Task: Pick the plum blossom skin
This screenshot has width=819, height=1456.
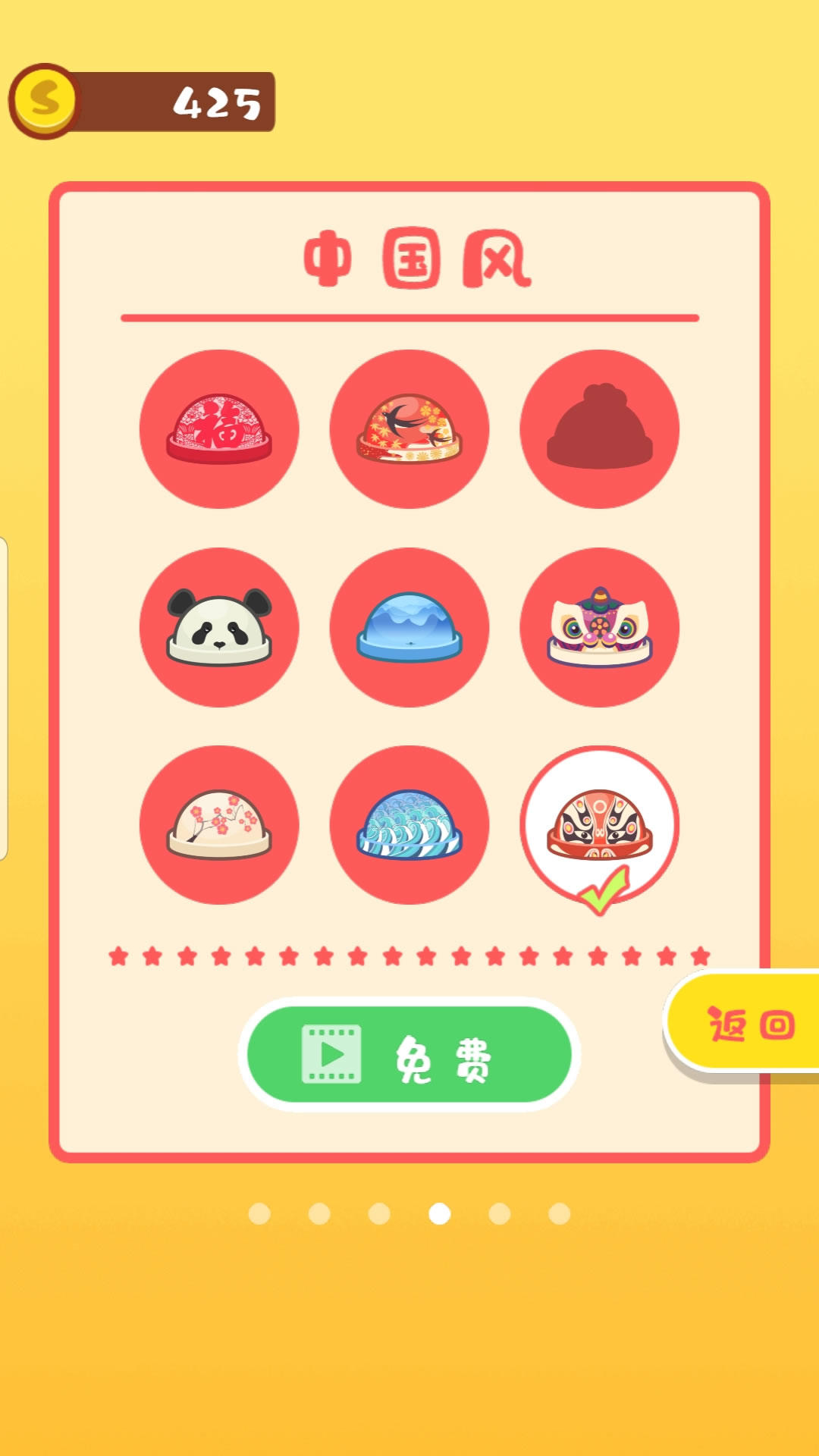Action: coord(219,825)
